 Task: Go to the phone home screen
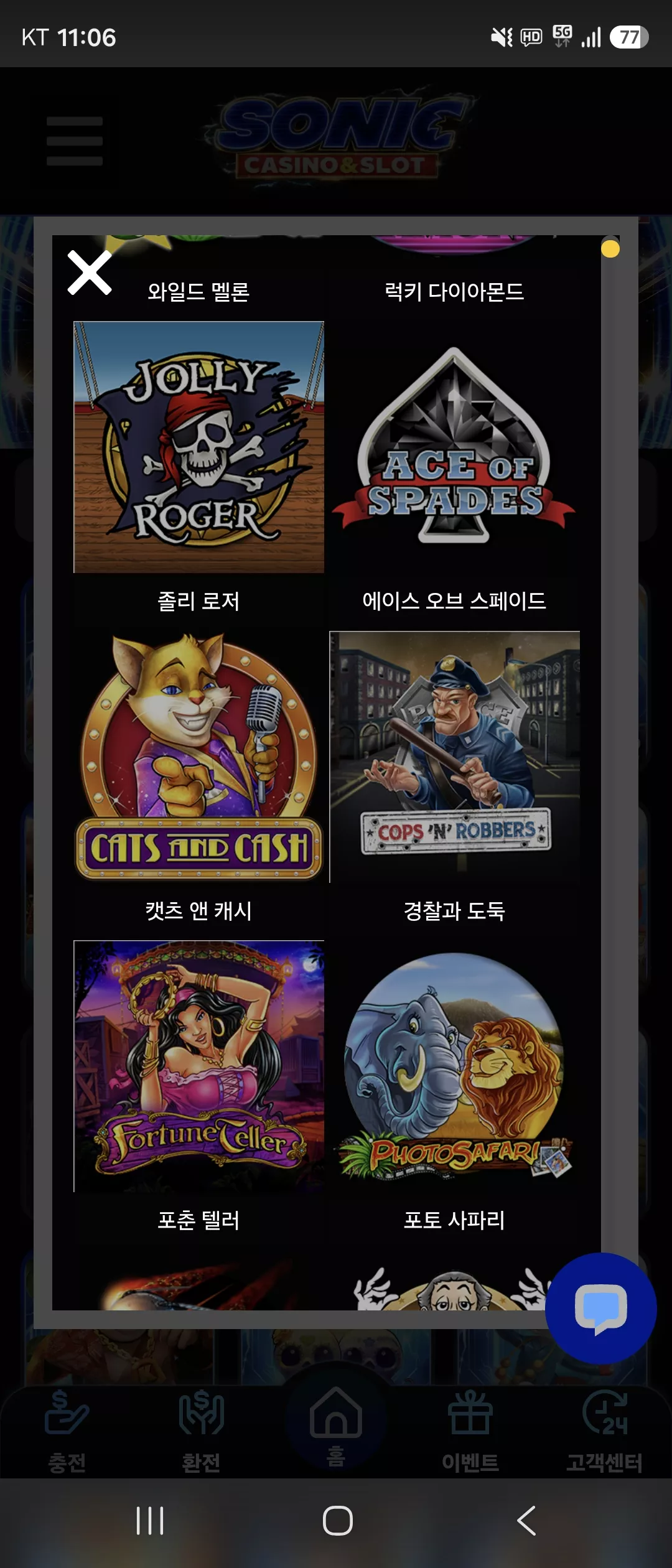337,1521
